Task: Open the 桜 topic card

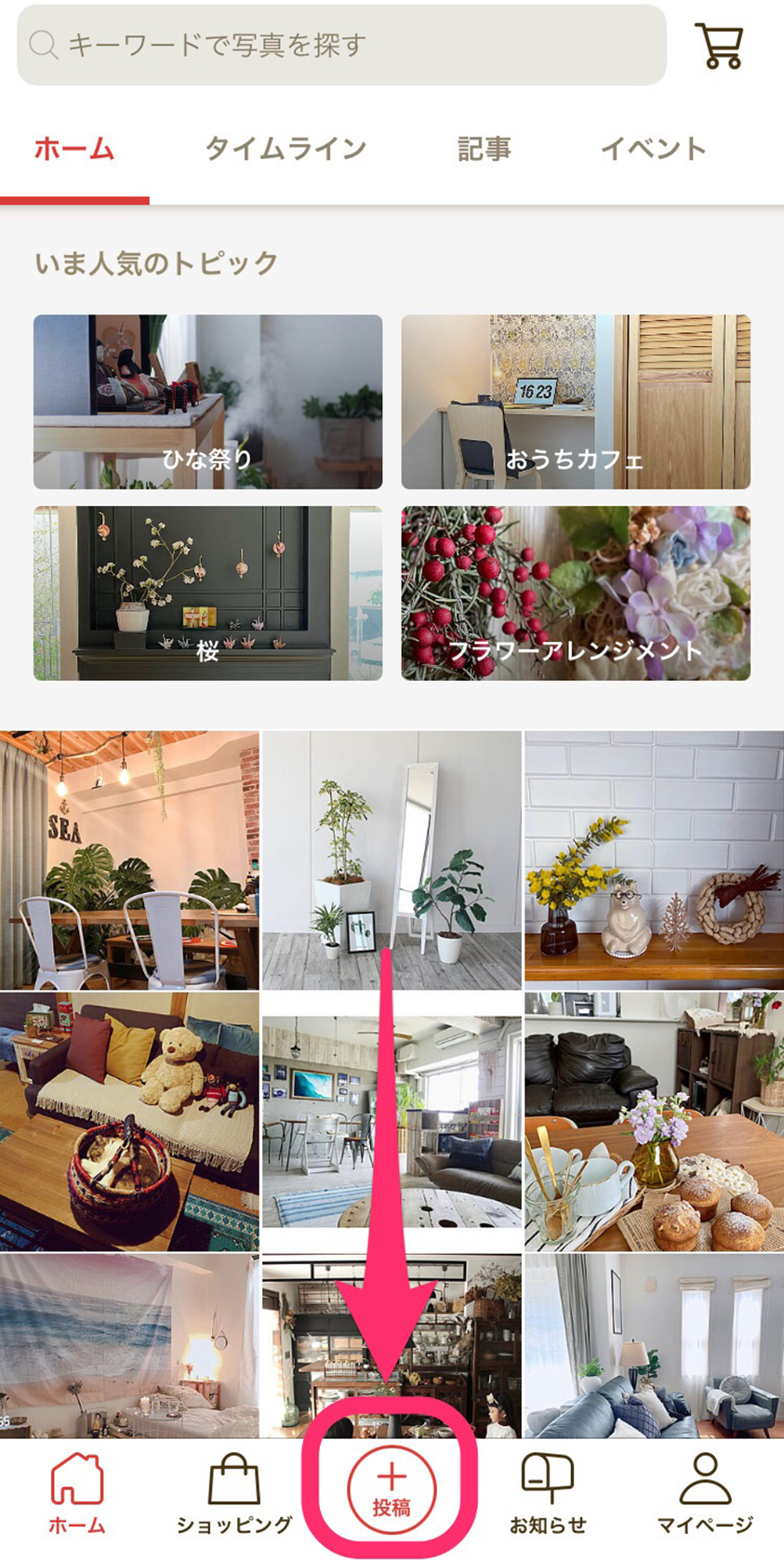Action: [x=207, y=593]
